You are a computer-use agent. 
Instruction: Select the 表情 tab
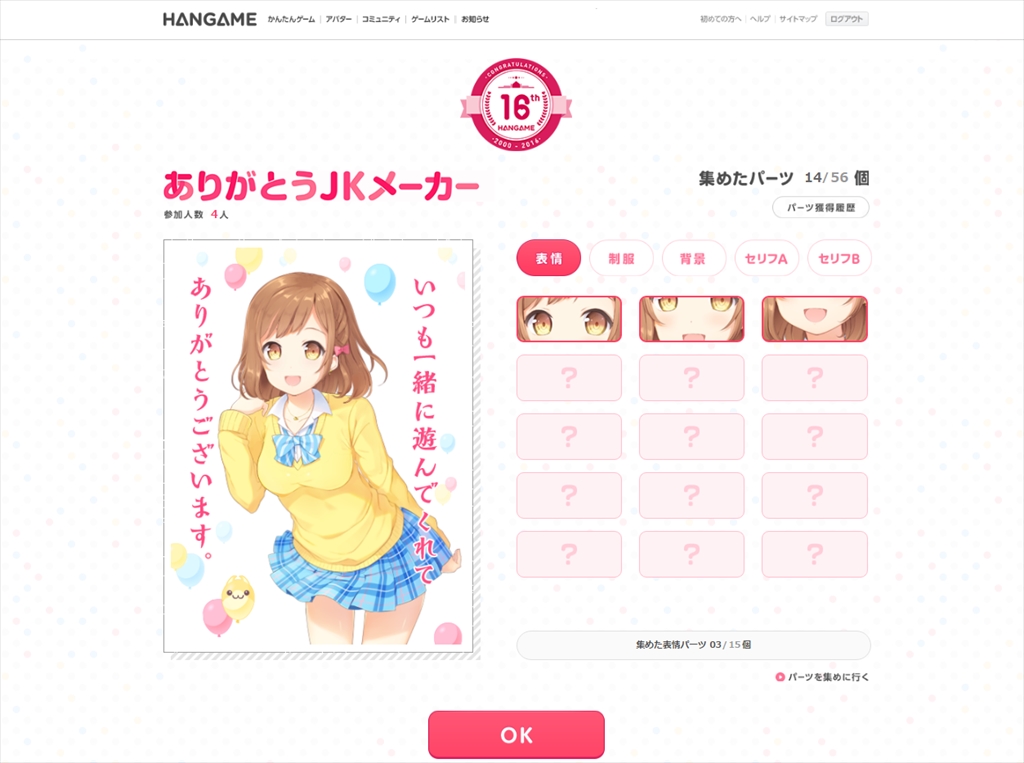(x=548, y=258)
